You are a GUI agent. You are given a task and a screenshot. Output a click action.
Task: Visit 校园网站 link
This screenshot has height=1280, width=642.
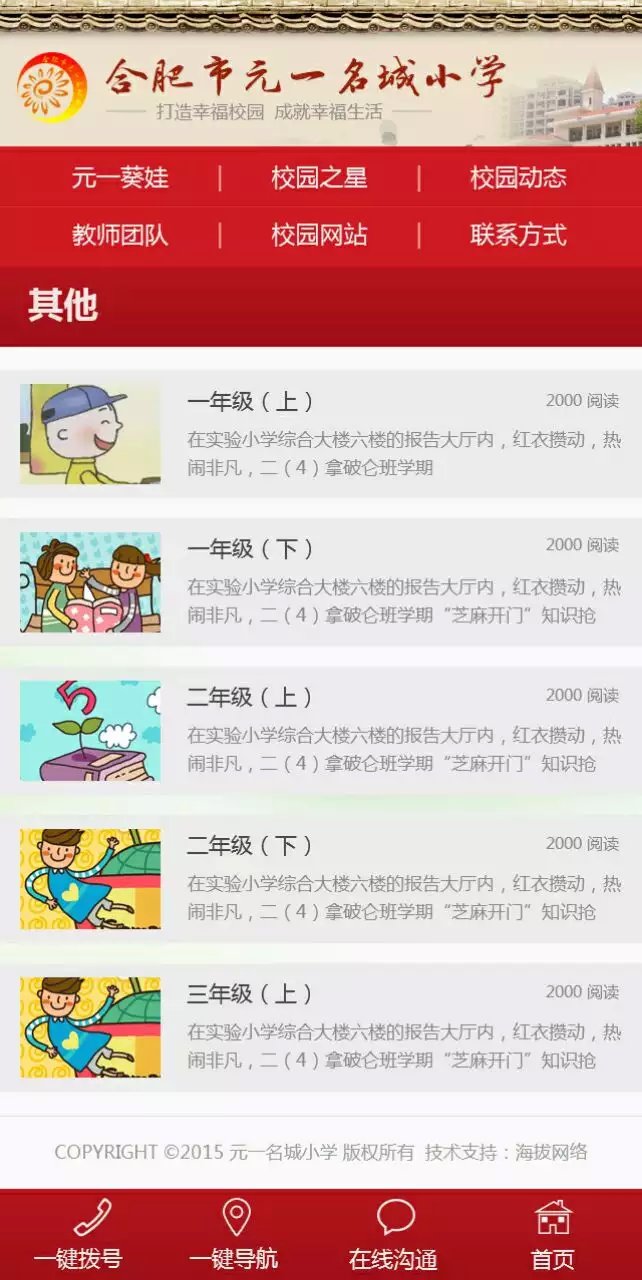pos(319,235)
